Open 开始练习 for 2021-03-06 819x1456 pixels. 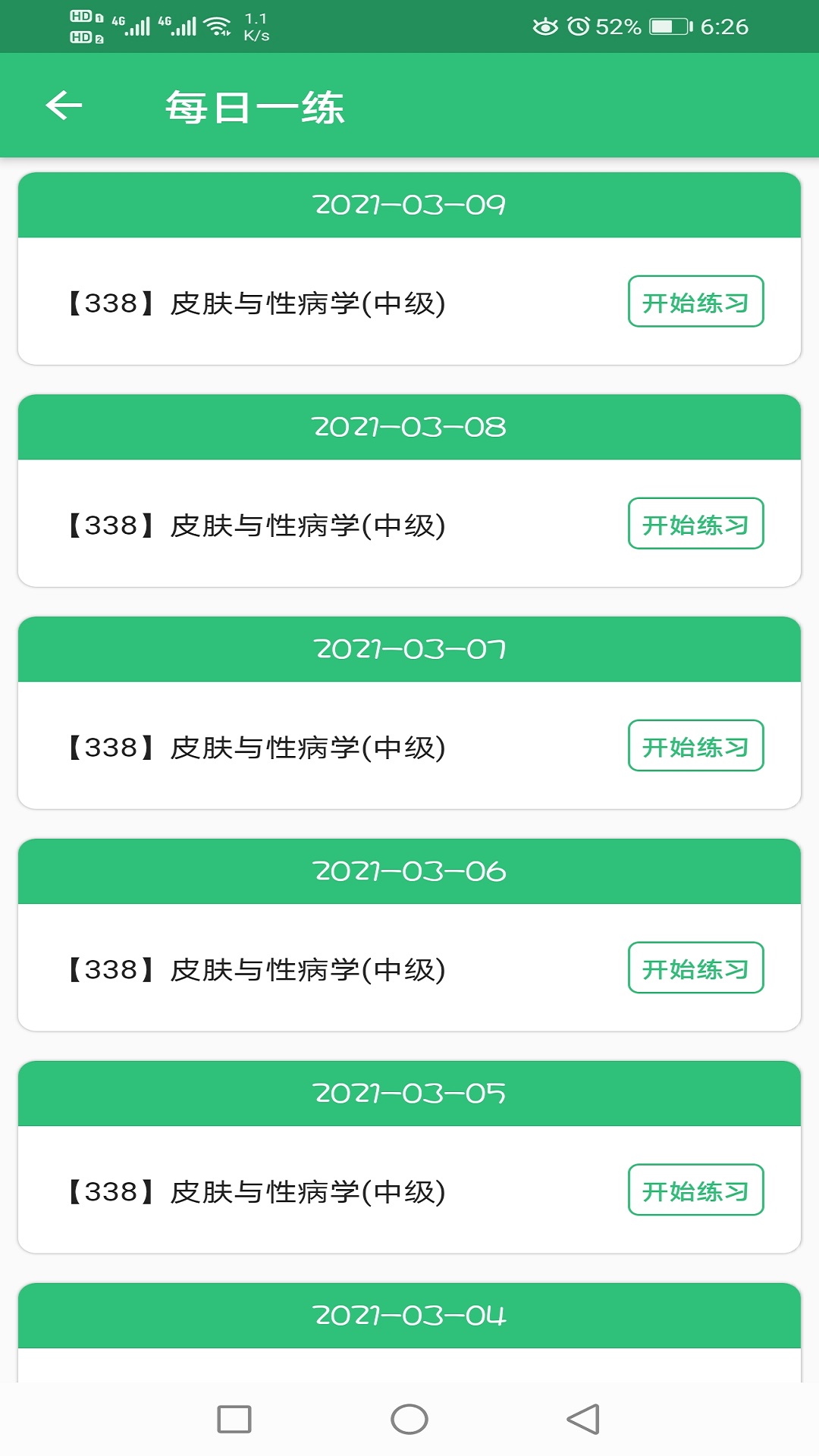pos(695,968)
